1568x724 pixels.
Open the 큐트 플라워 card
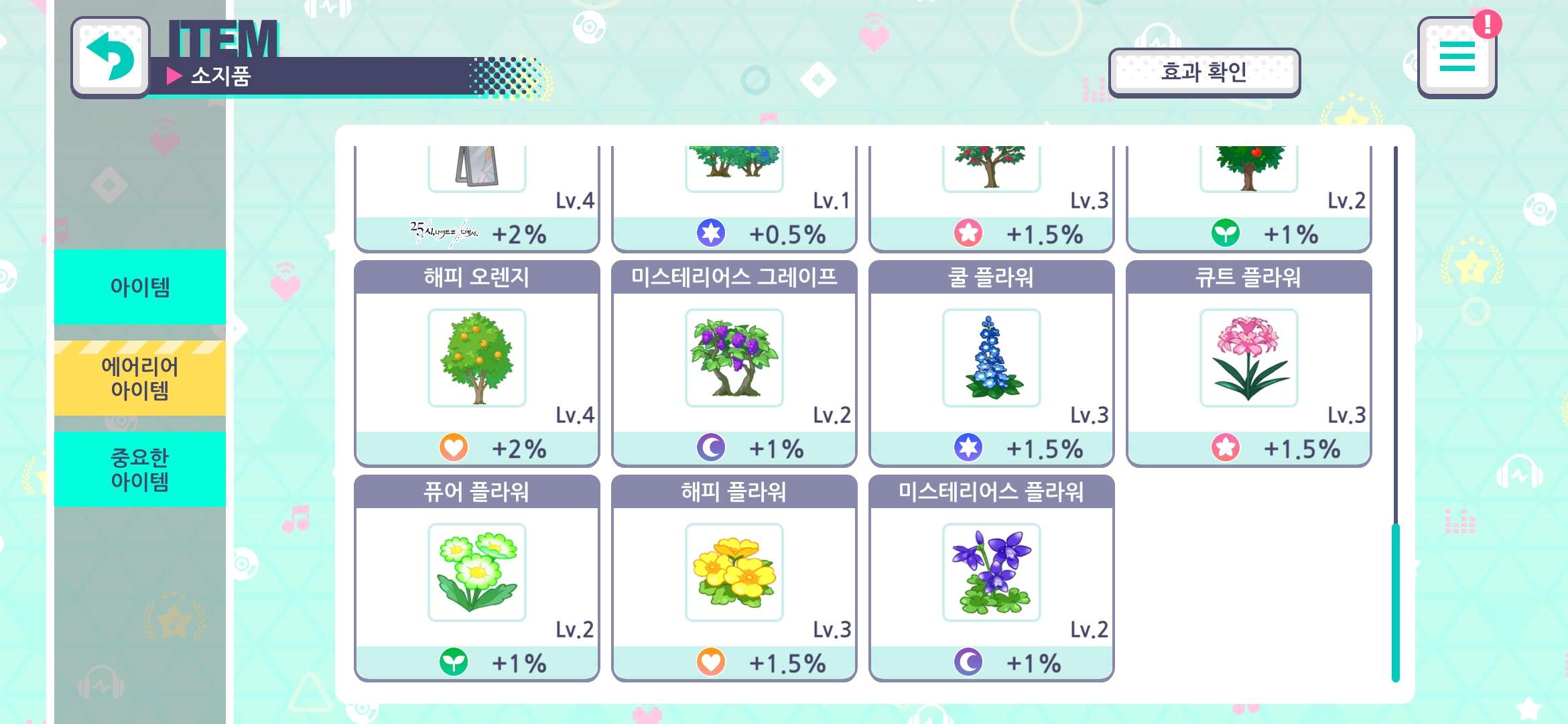(1248, 363)
